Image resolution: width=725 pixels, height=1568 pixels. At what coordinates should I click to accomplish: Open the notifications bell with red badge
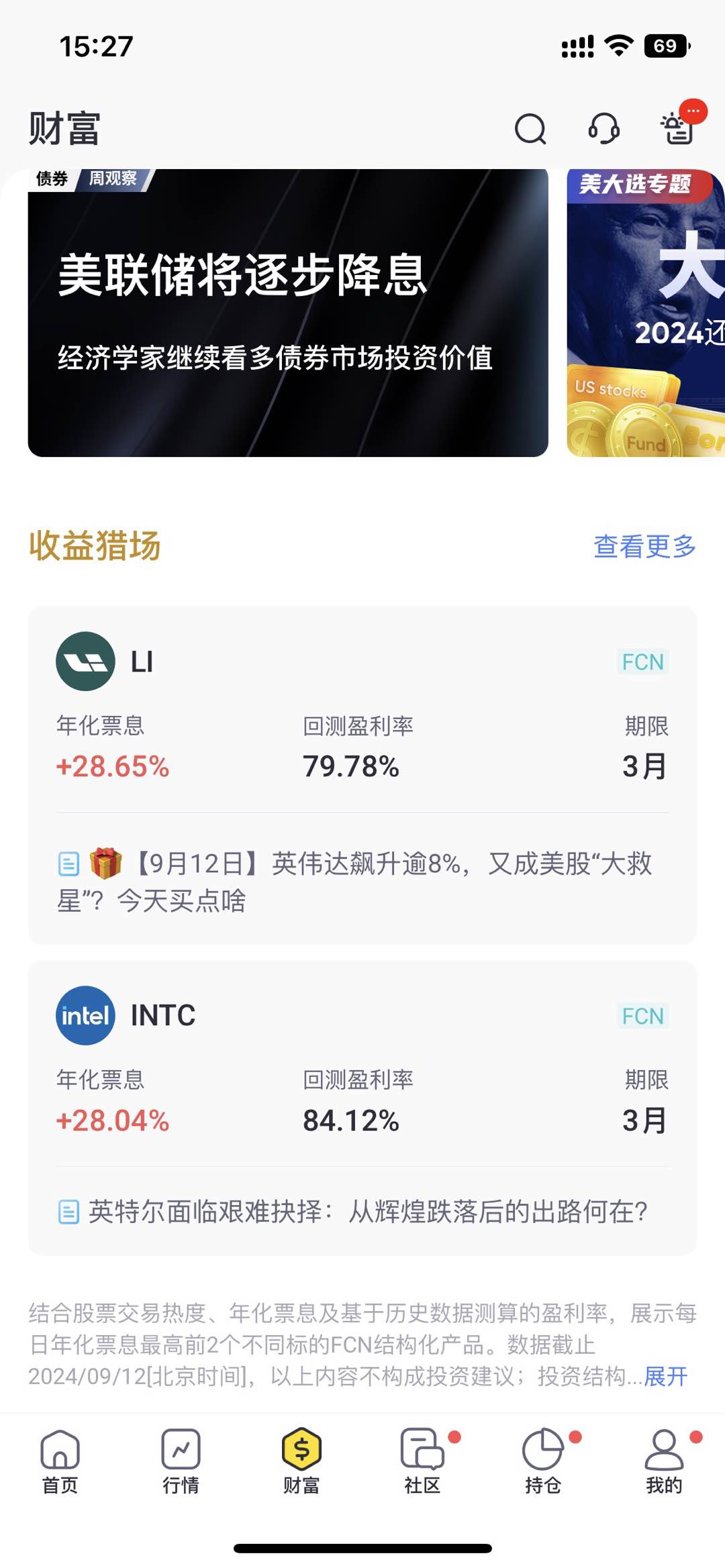pos(678,127)
